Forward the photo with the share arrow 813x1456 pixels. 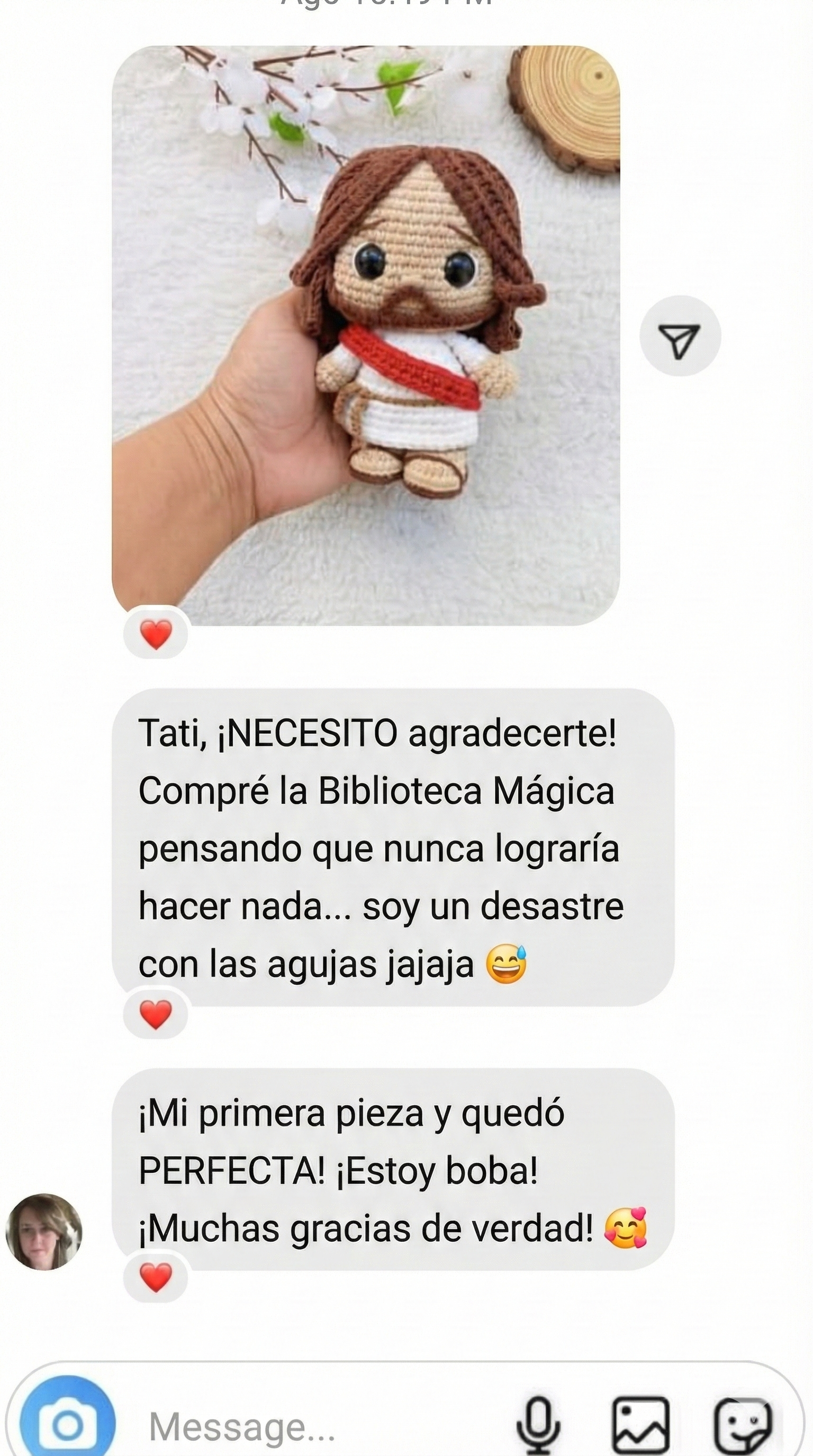(680, 336)
